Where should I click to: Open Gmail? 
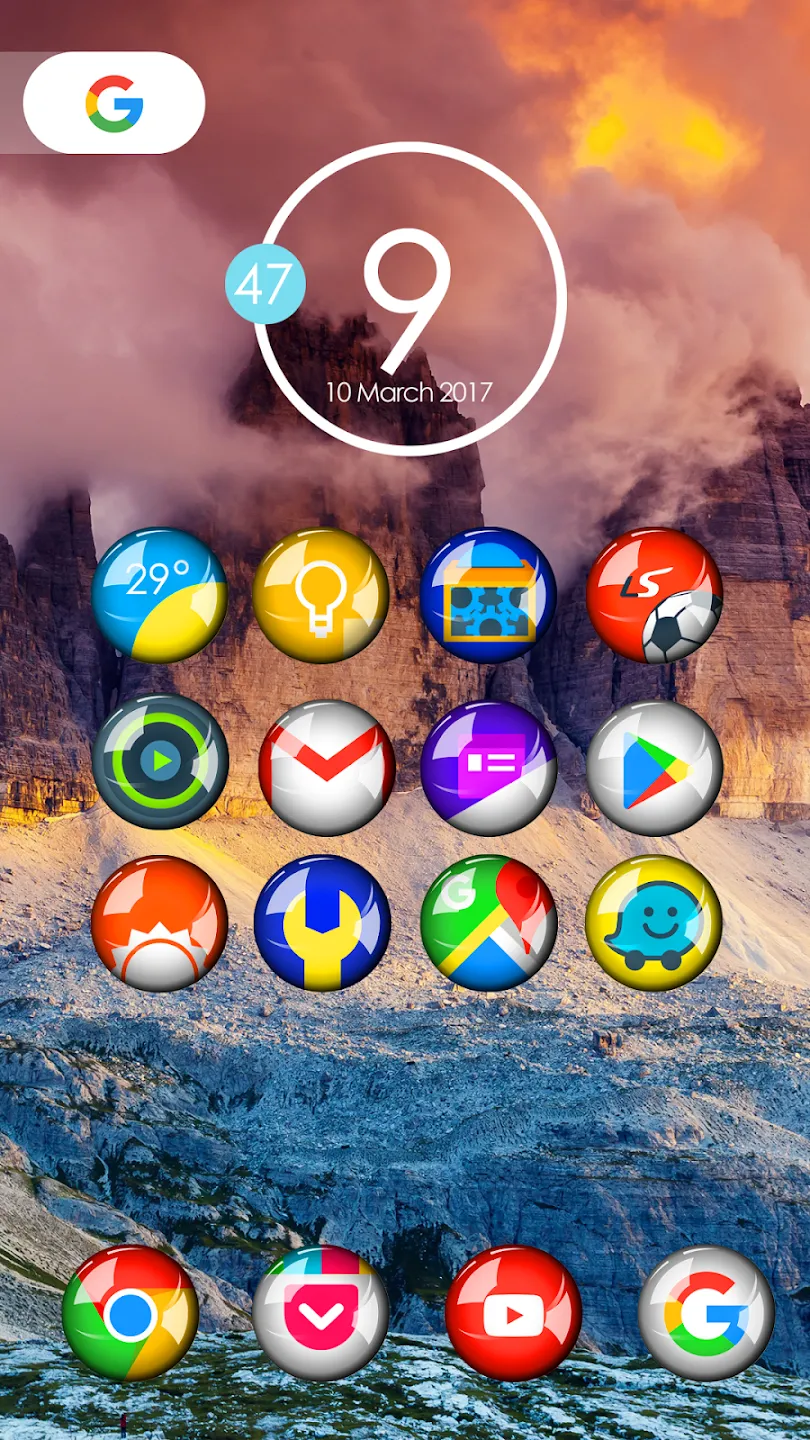point(326,768)
